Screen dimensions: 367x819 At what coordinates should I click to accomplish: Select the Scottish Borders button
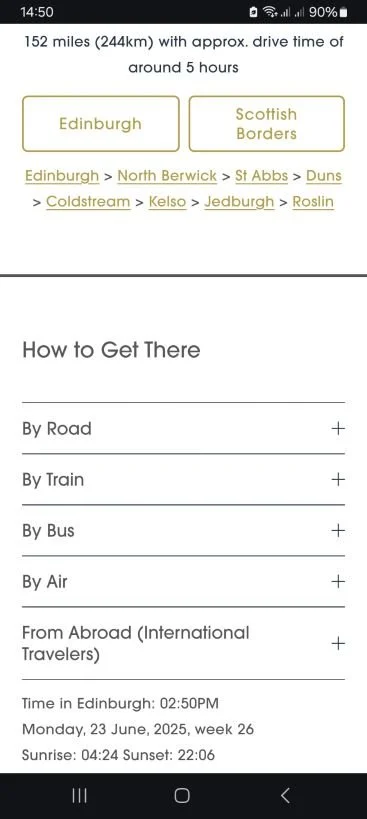266,124
